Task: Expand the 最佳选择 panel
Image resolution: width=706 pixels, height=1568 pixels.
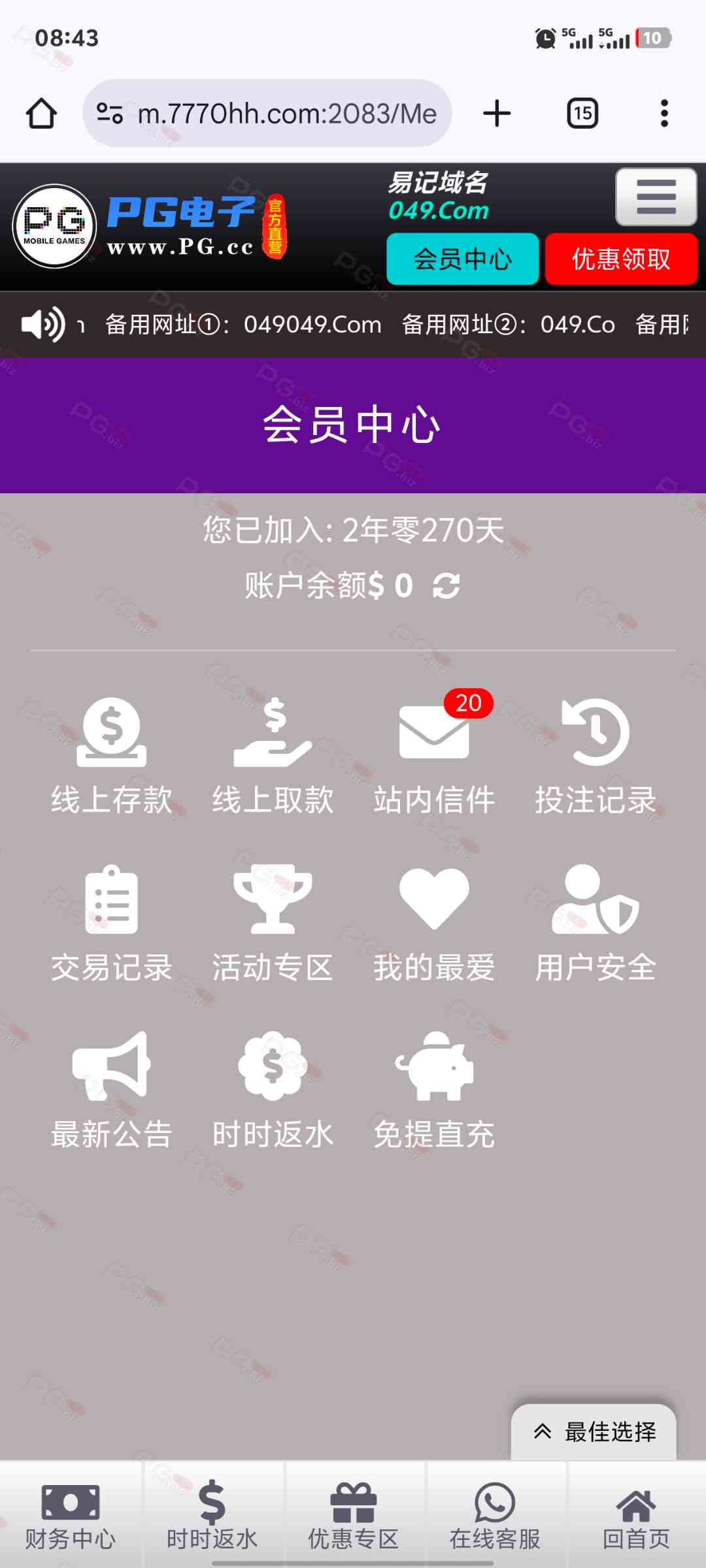Action: point(594,1431)
